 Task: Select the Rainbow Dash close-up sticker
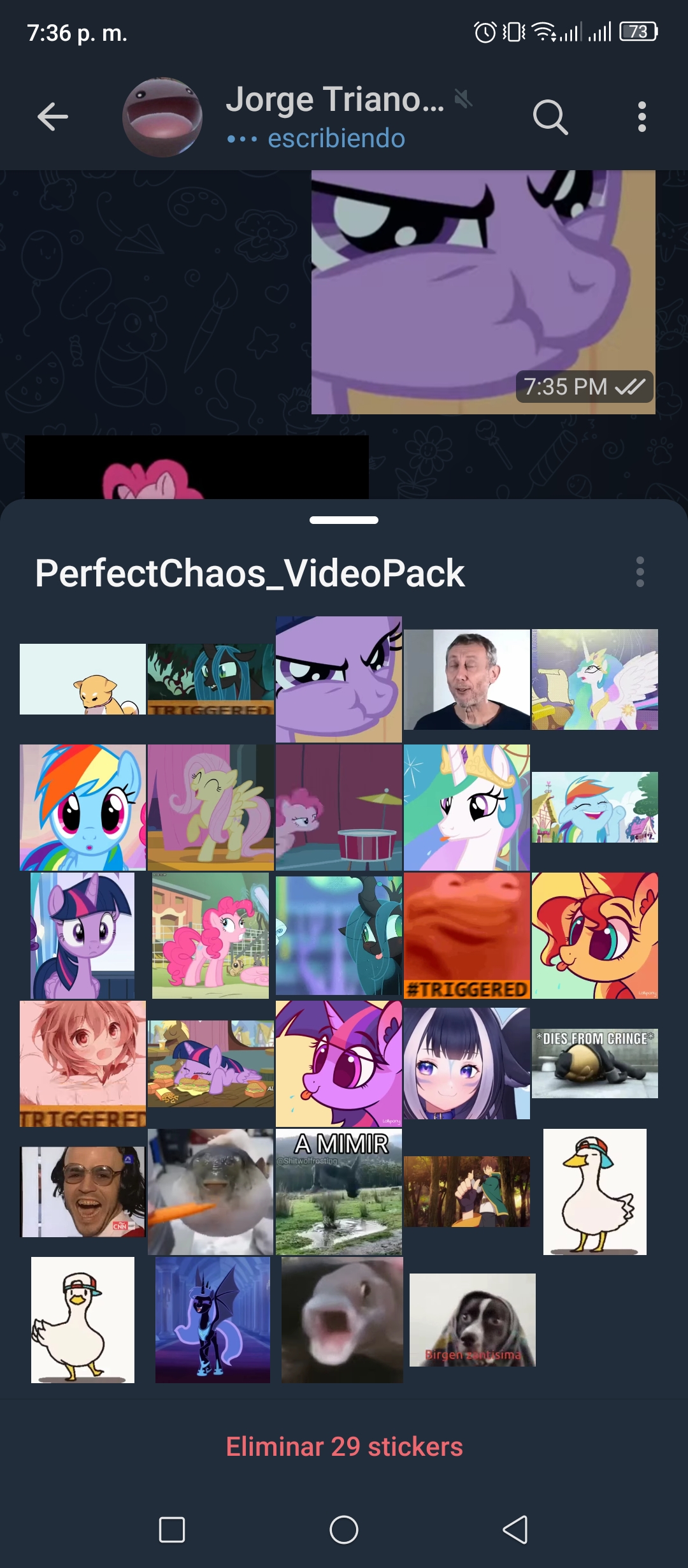pyautogui.click(x=83, y=808)
